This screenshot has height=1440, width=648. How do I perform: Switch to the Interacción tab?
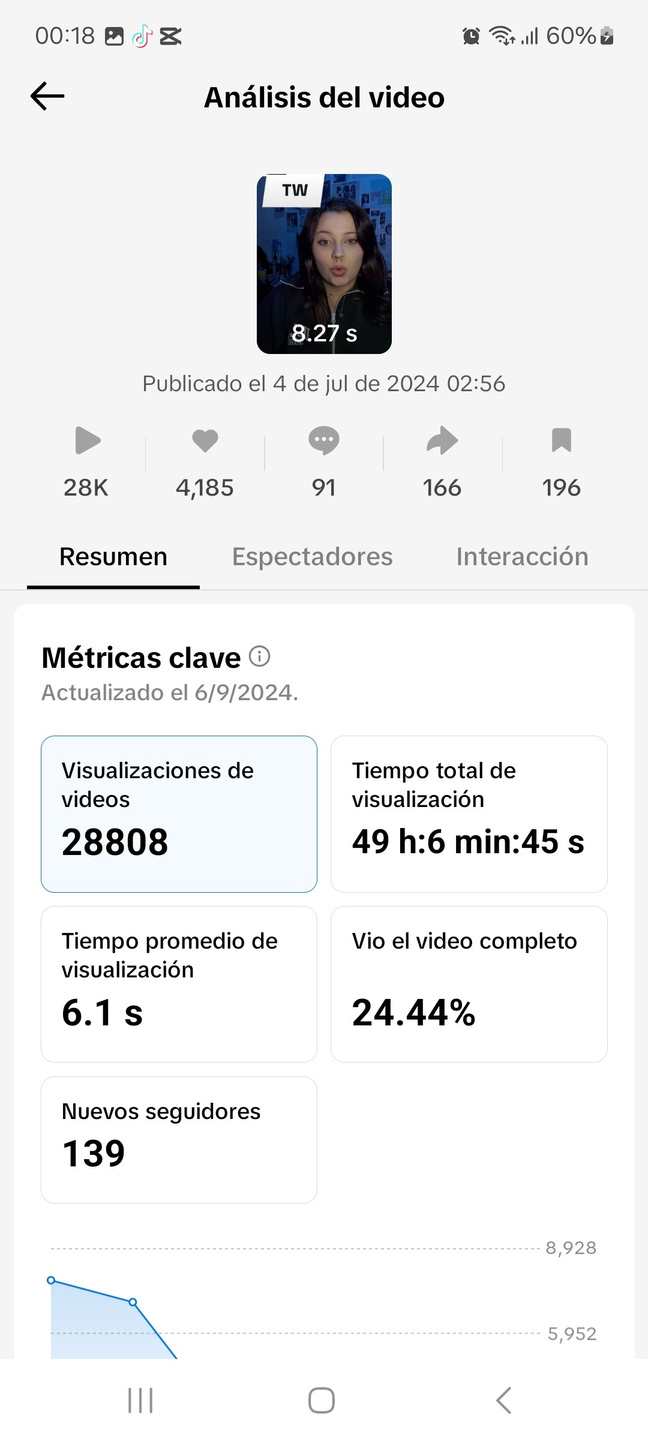(522, 557)
